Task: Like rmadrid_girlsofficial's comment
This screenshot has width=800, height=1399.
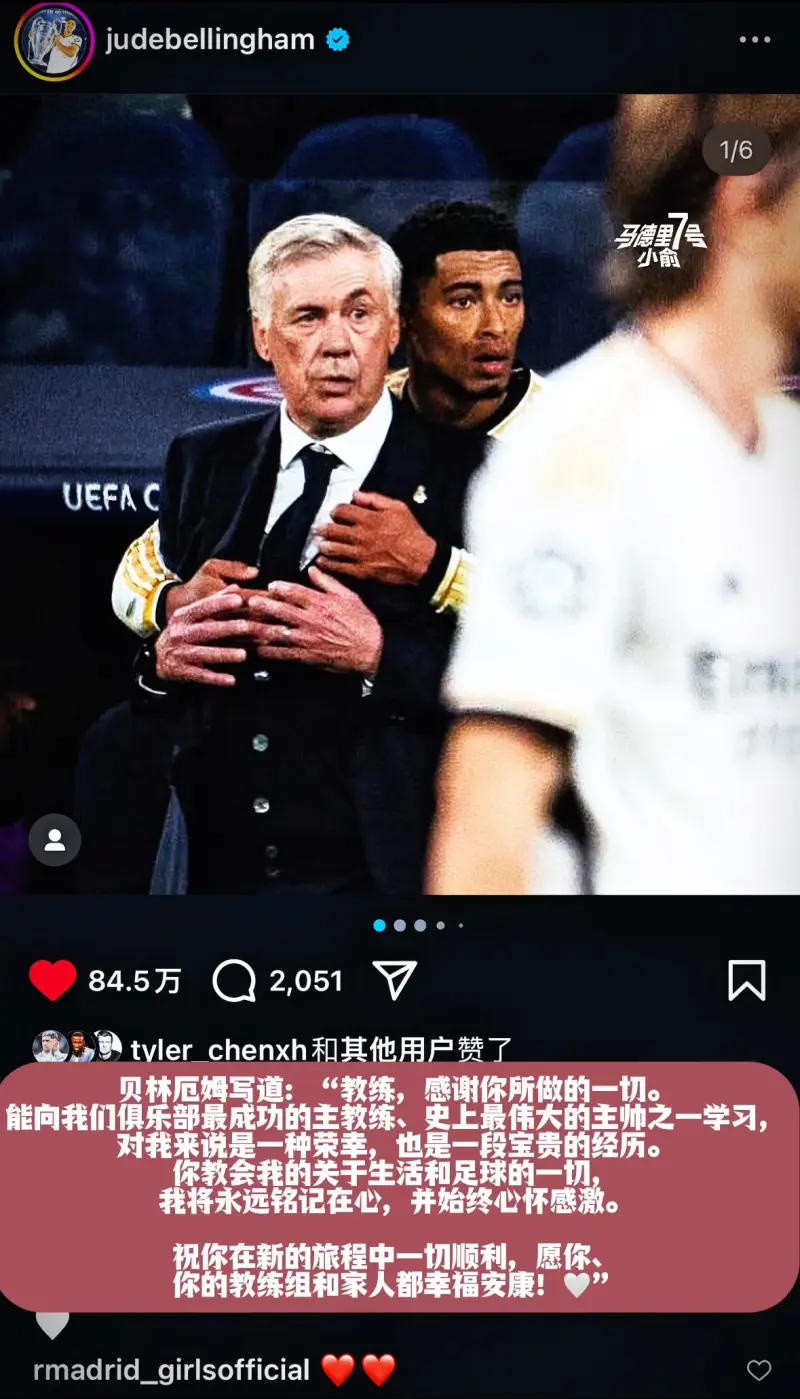Action: click(x=759, y=1369)
